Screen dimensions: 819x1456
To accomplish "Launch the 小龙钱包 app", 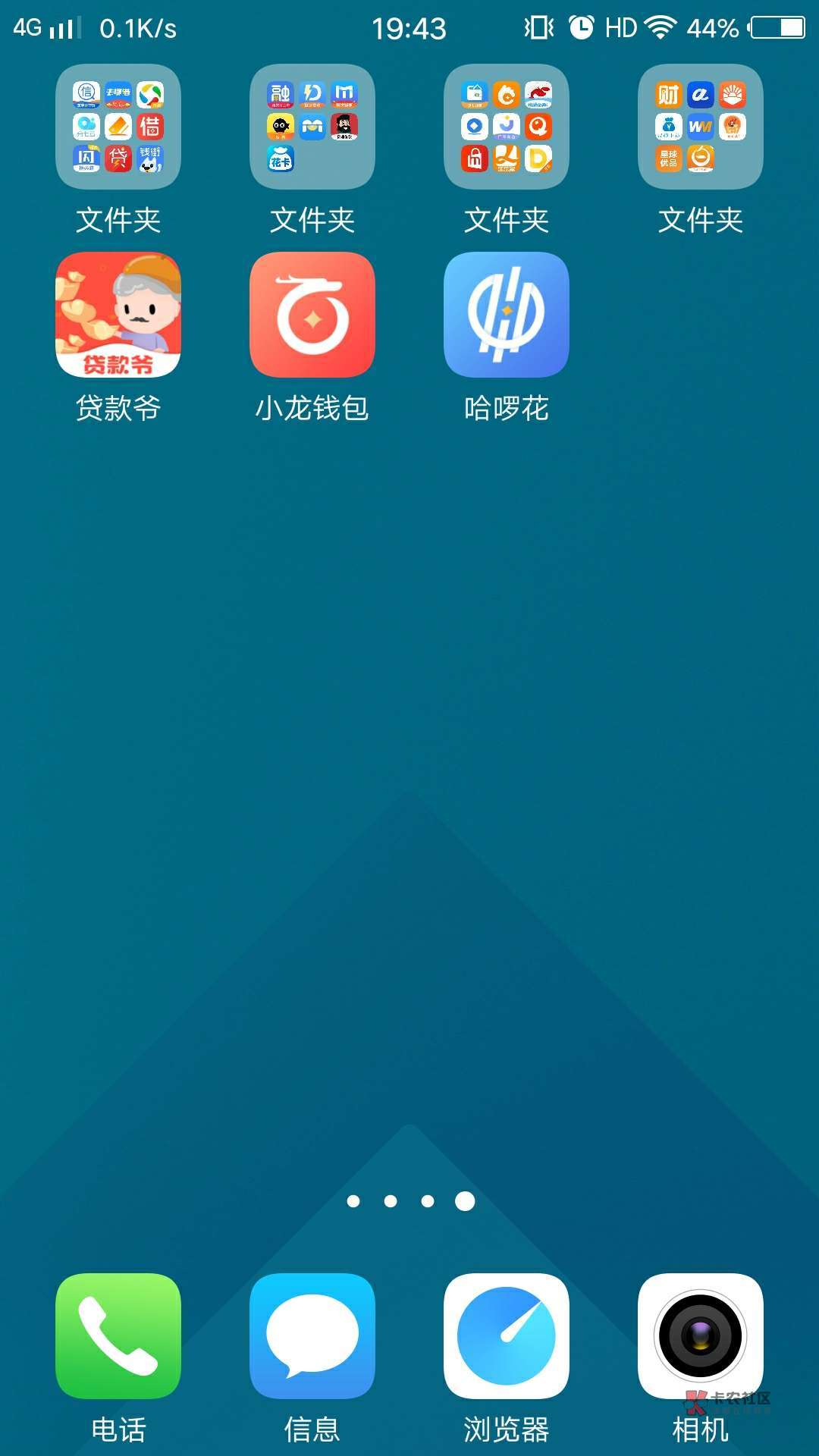I will 312,315.
